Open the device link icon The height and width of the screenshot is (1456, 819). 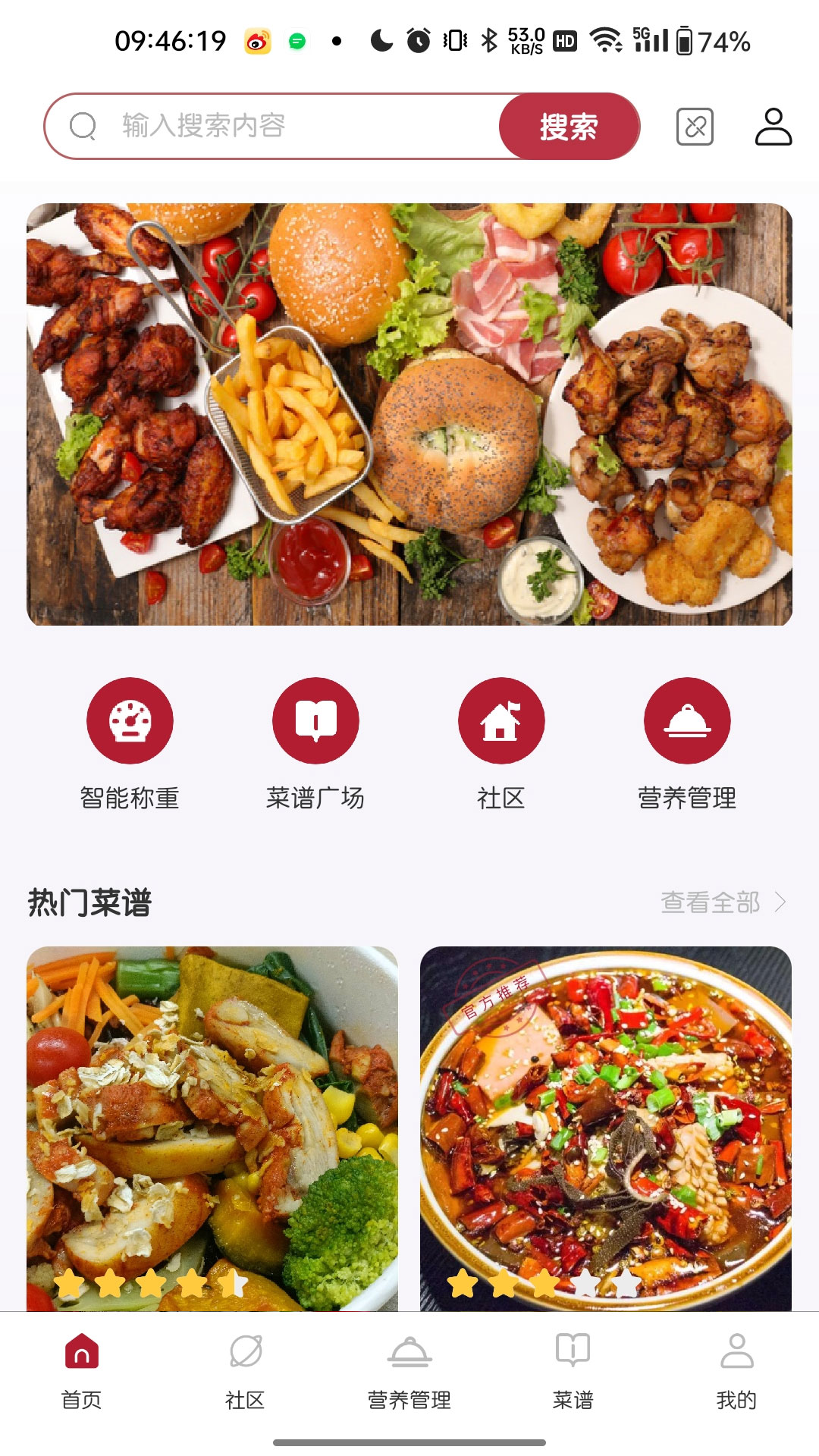[x=695, y=127]
